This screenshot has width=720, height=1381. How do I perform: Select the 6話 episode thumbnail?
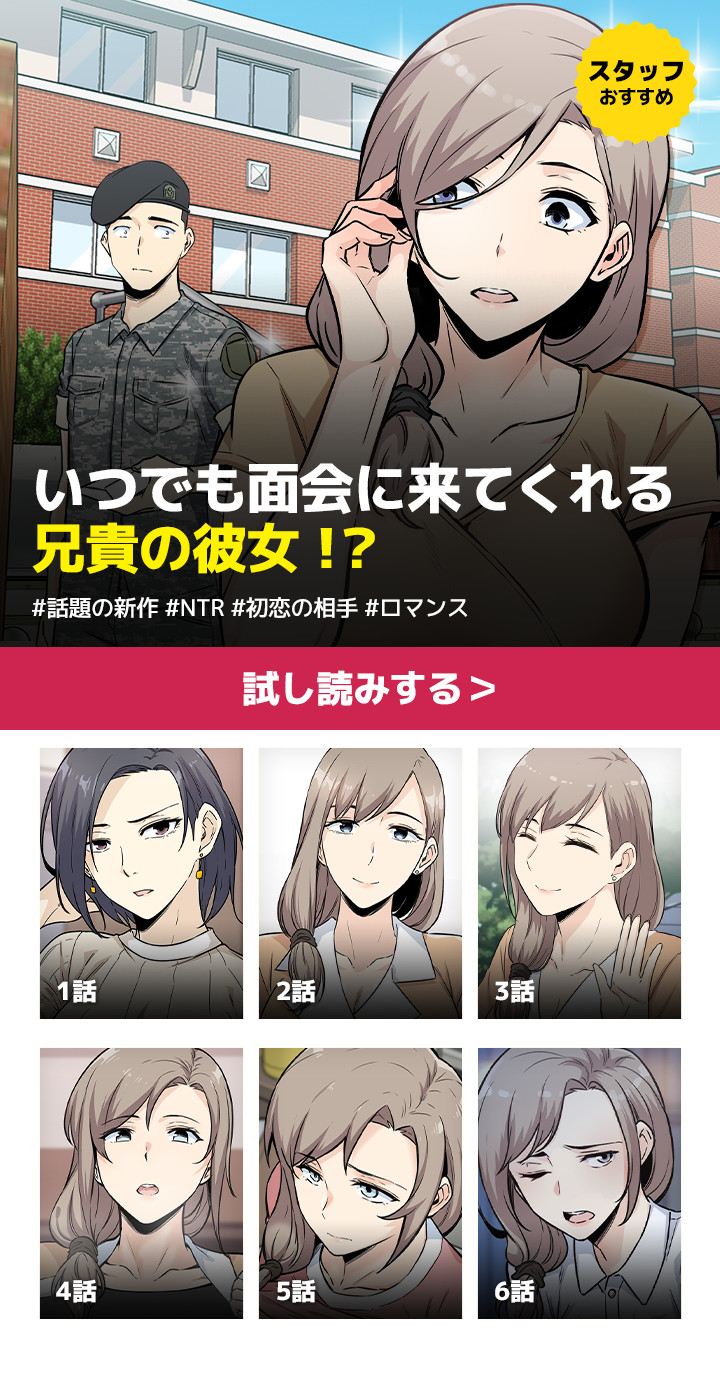pyautogui.click(x=579, y=1183)
